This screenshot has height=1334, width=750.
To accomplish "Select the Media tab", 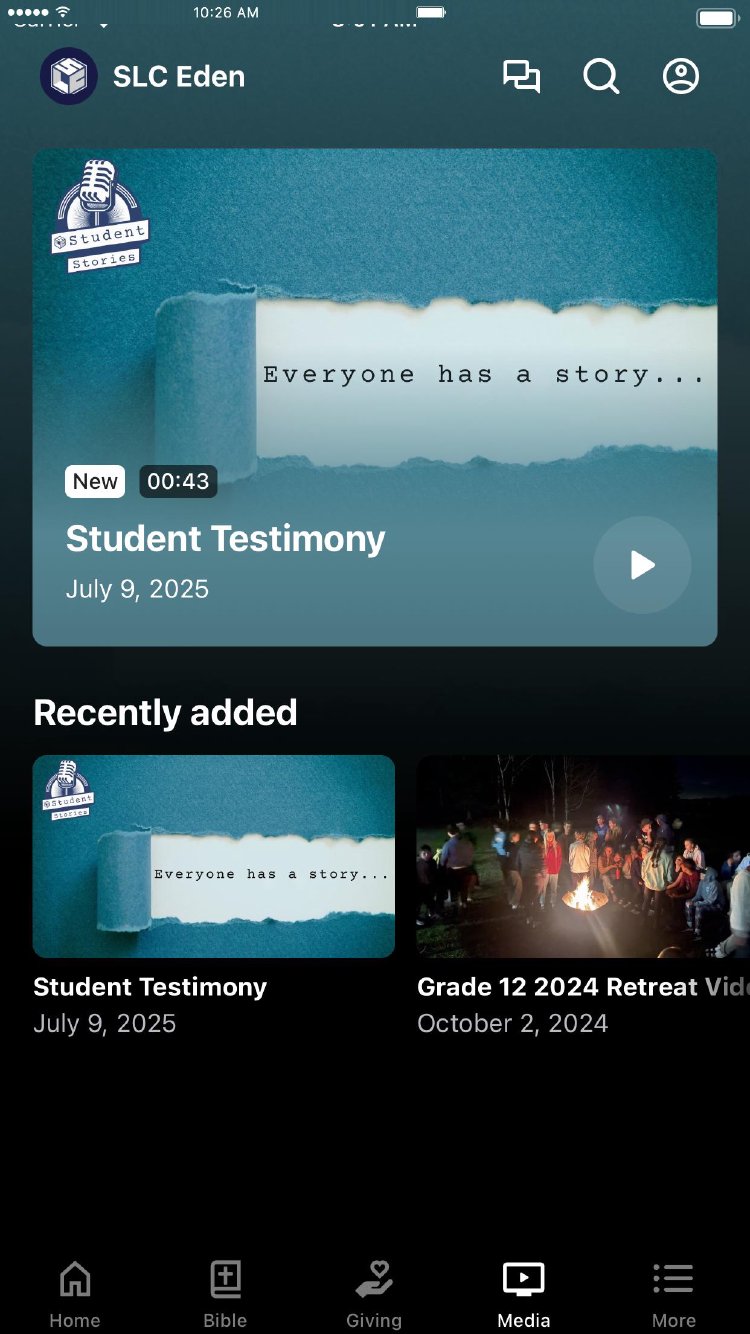I will pos(524,1293).
